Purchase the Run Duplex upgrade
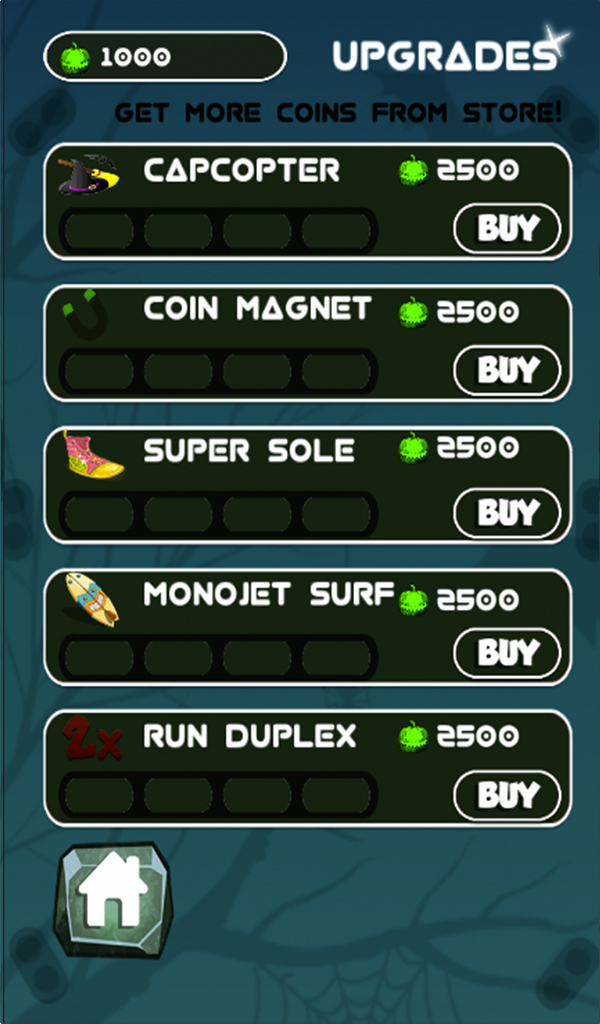Viewport: 600px width, 1024px height. [508, 795]
